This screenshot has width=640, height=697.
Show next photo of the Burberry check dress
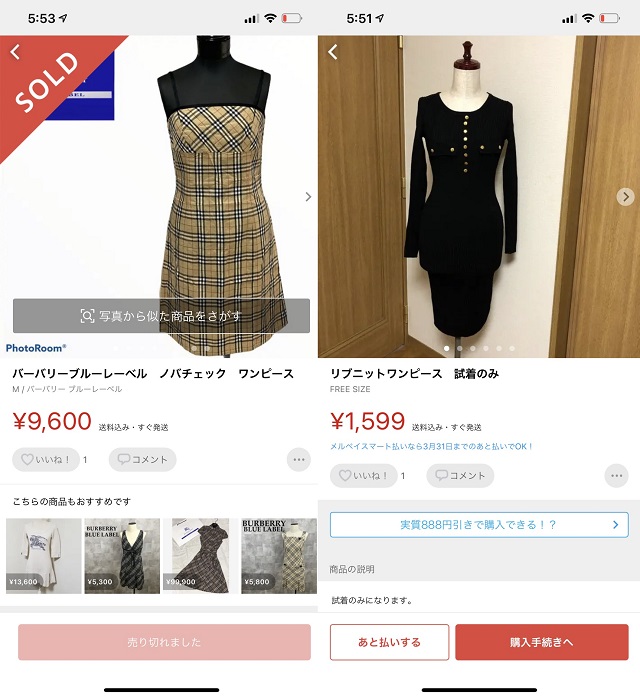(x=307, y=197)
